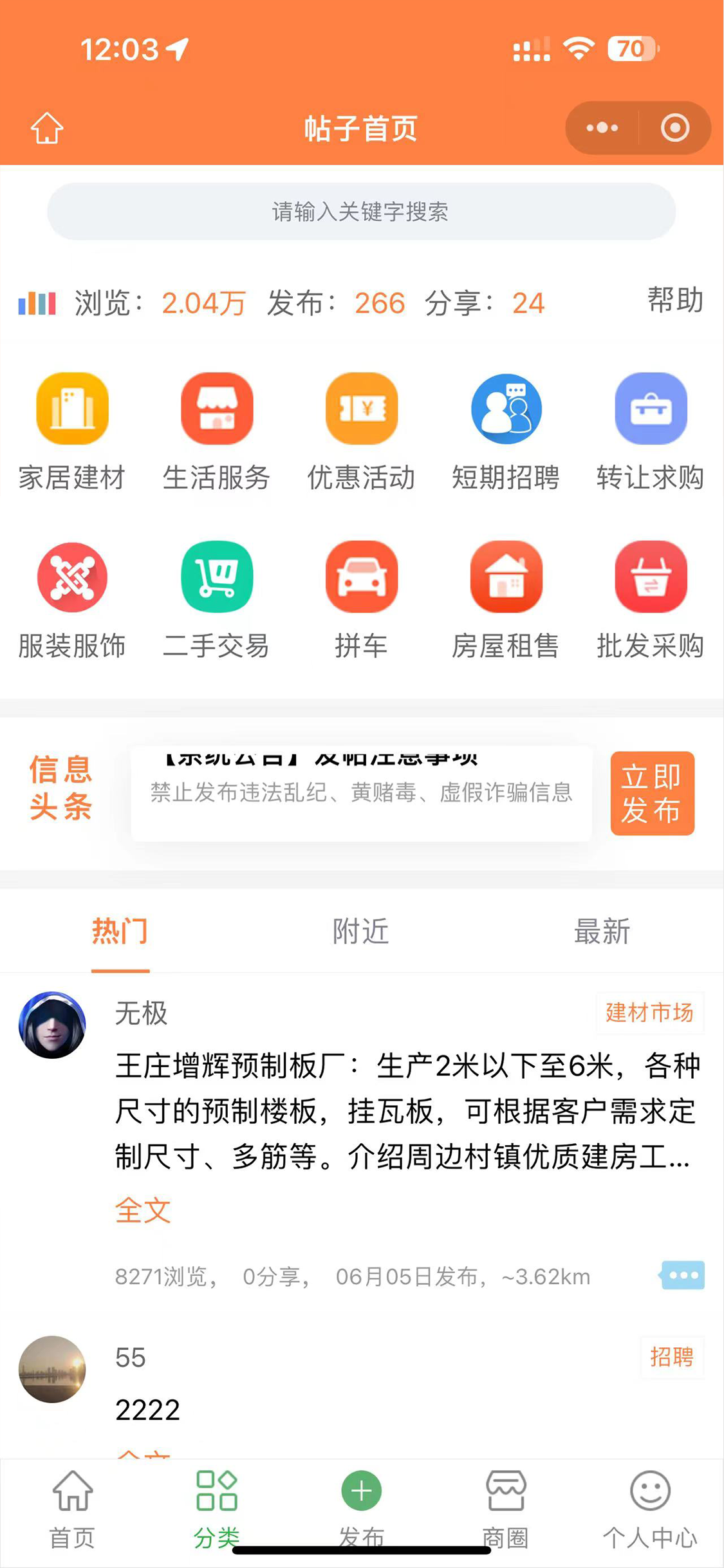Open the mini program more options menu
The height and width of the screenshot is (1568, 724).
pos(602,128)
